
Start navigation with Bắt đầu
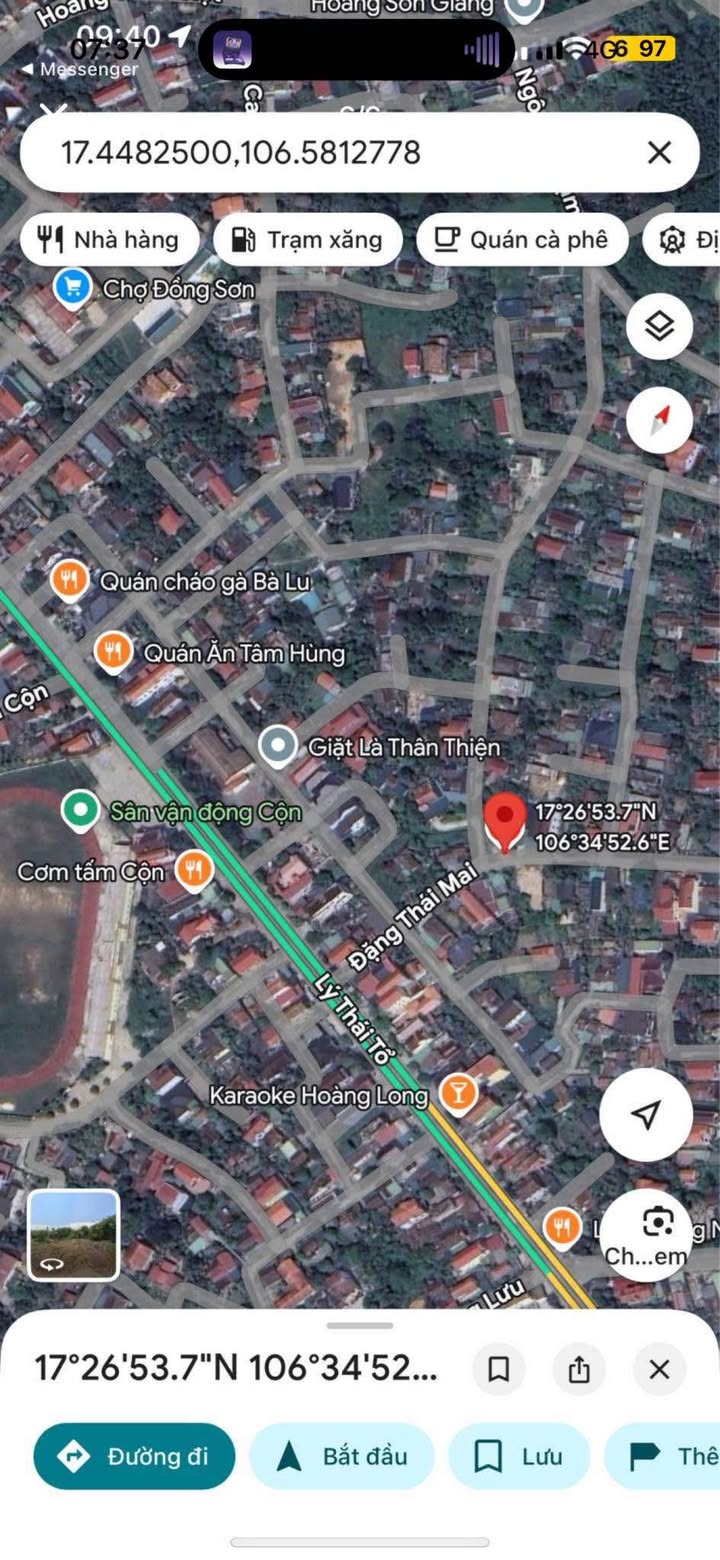342,1456
